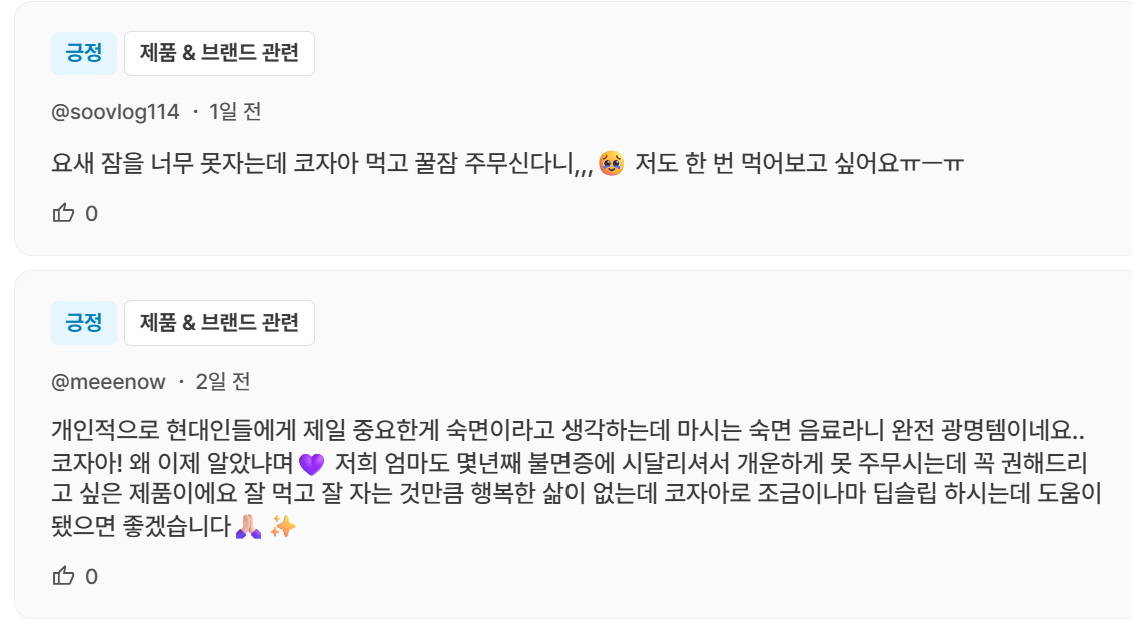Select the 긍정 tag on @meeenow's comment
This screenshot has width=1132, height=620.
click(84, 323)
